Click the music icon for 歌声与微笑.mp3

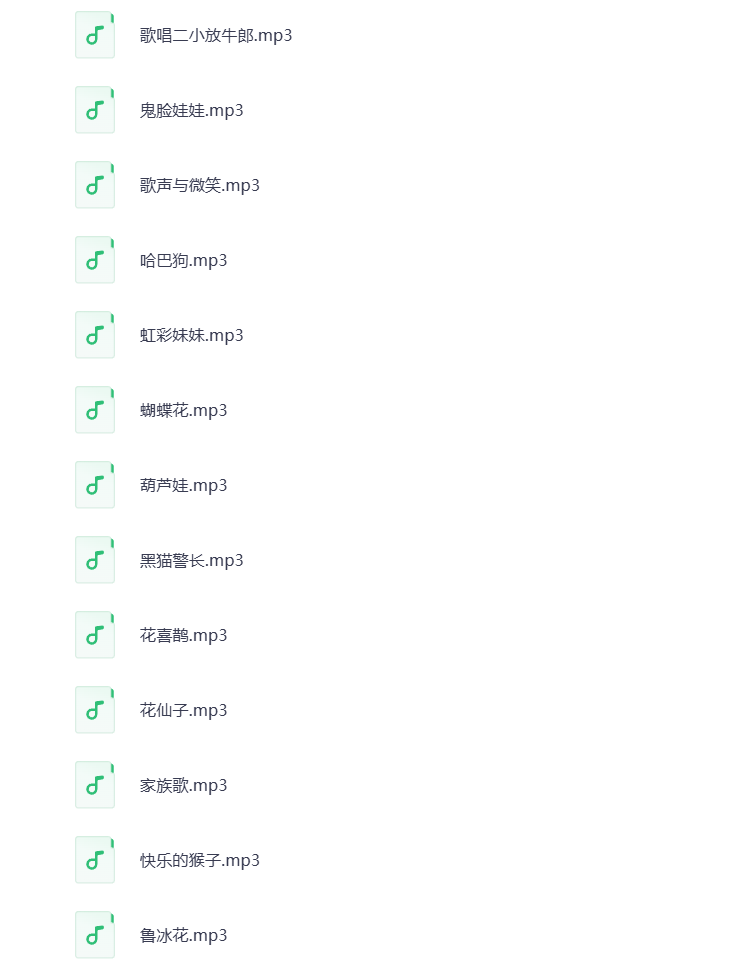click(x=94, y=185)
